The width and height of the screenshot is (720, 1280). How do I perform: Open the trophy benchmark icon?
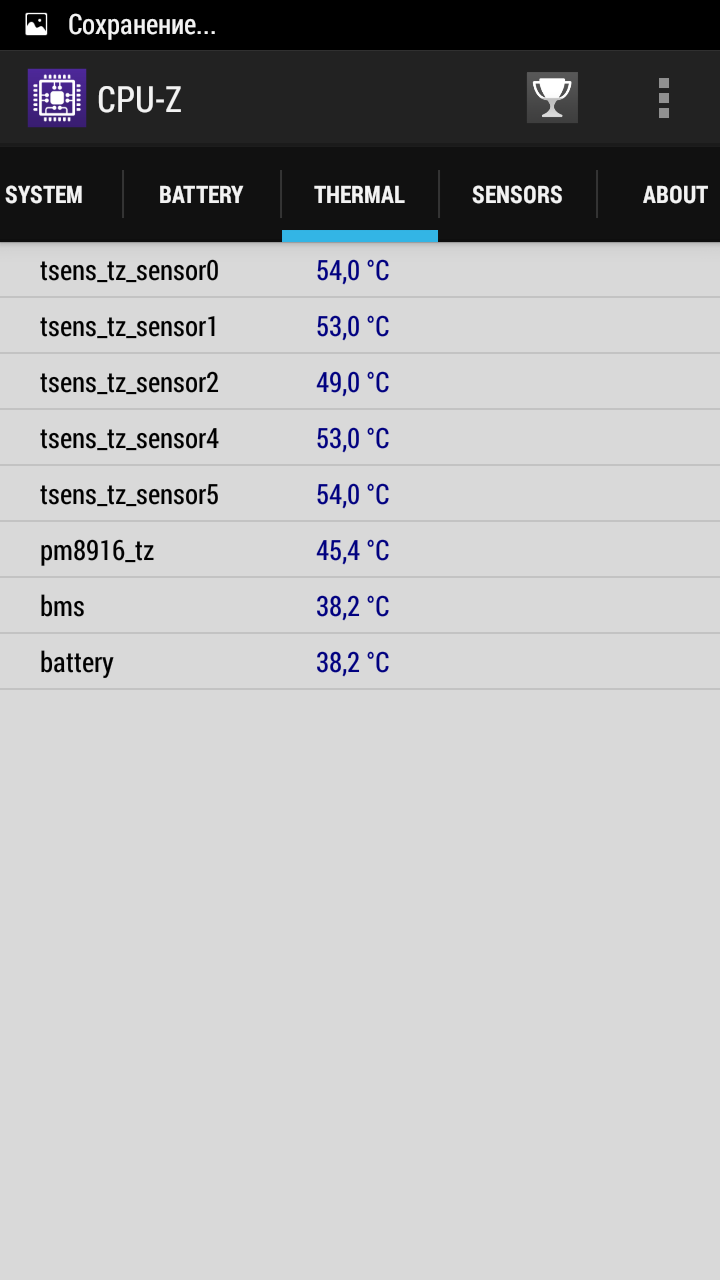[552, 98]
